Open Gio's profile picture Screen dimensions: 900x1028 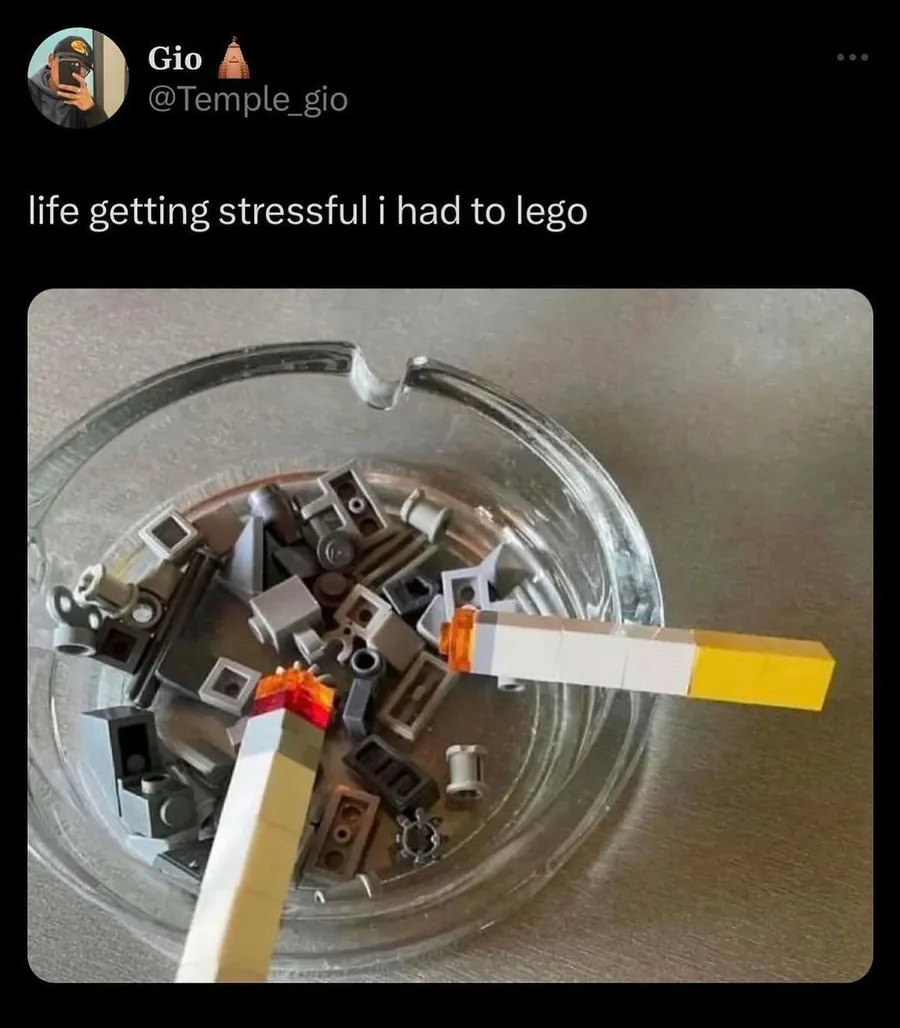coord(78,78)
